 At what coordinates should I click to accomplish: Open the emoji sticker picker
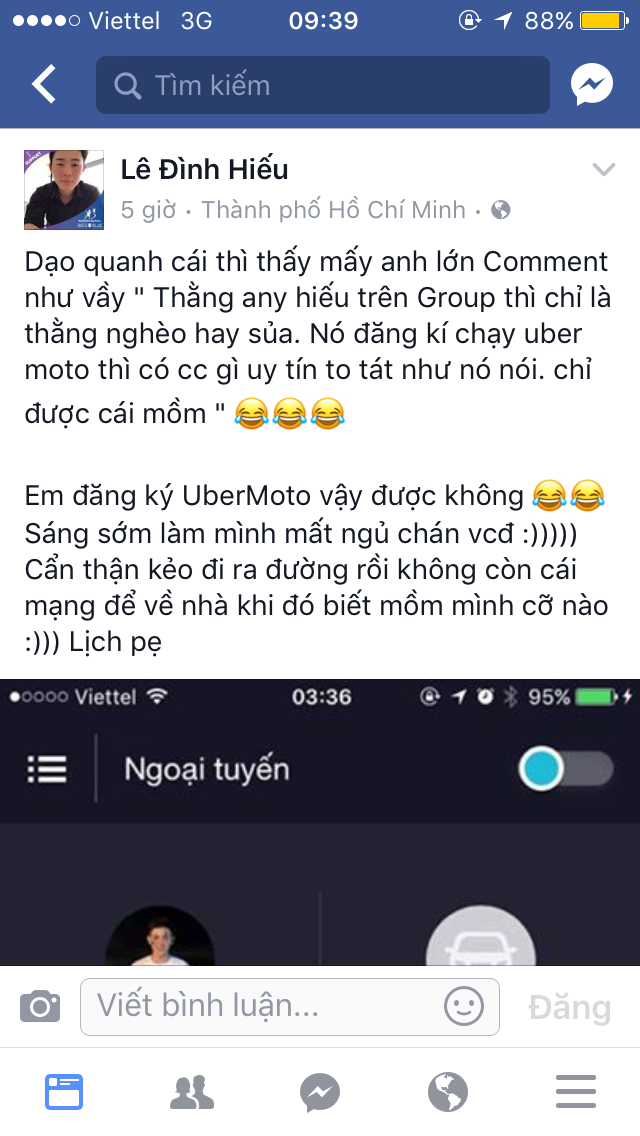[464, 1006]
